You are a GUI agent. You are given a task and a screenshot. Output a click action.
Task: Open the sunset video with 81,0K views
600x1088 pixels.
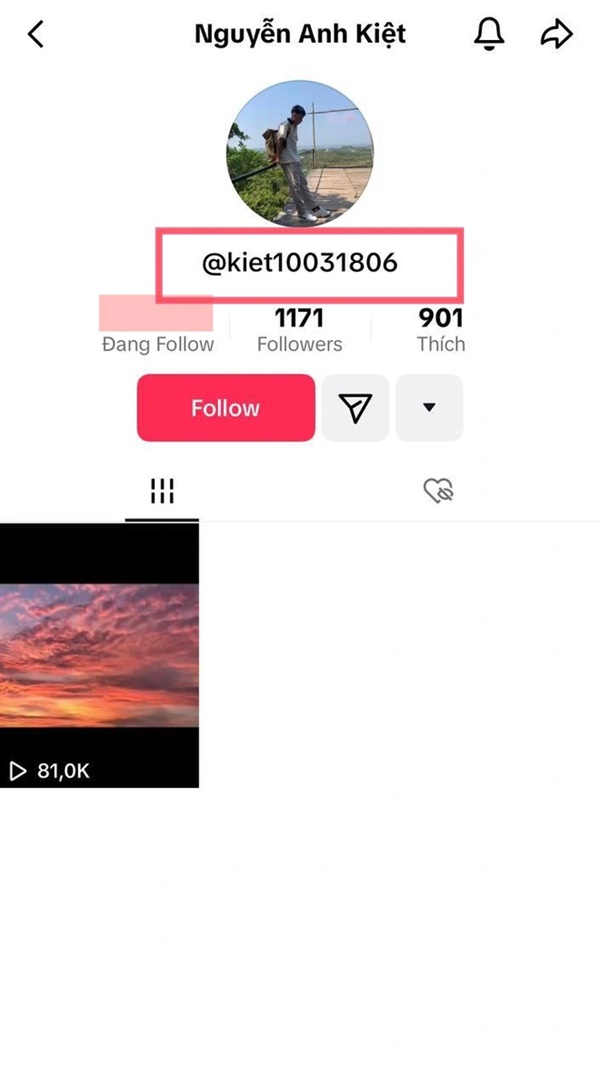99,655
